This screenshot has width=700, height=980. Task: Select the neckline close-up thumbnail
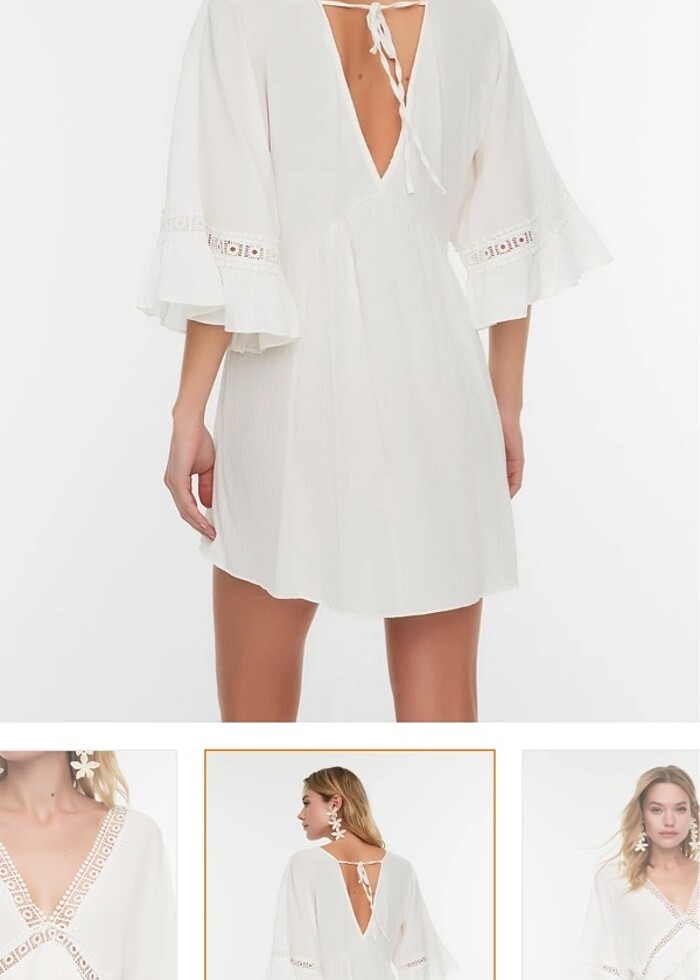[88, 865]
